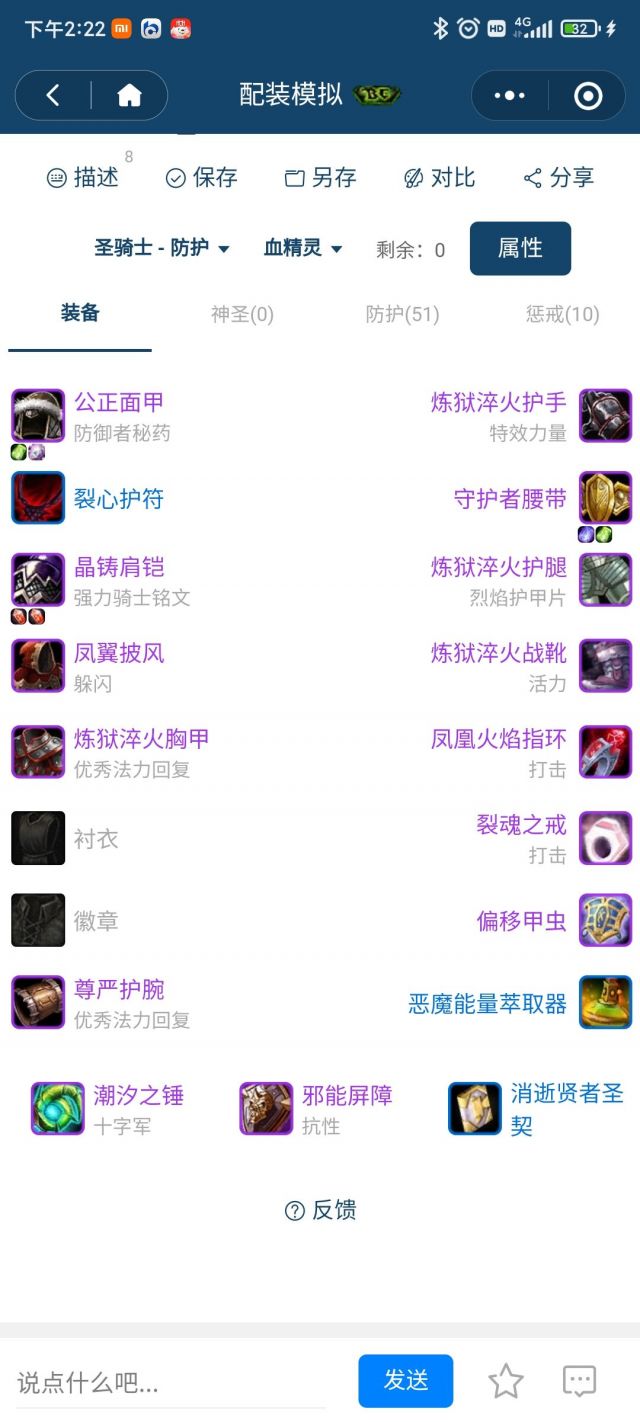Share this build via 分享

(559, 177)
